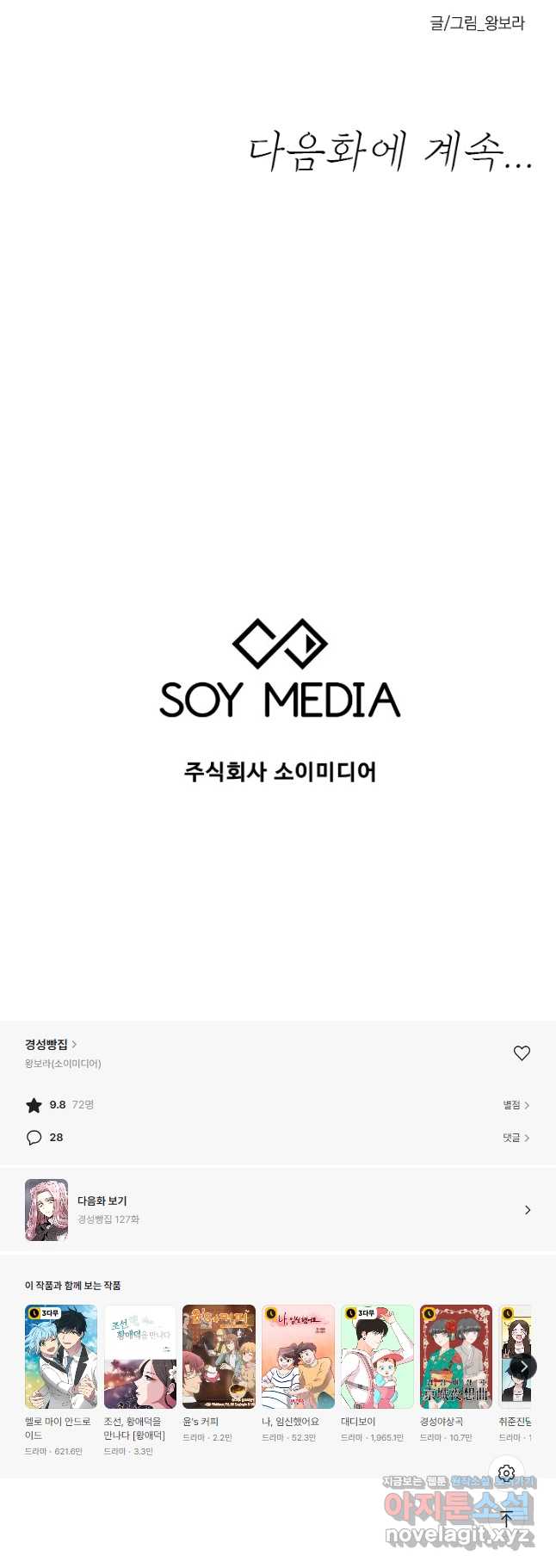Jump back to the top of the page

coord(506,1519)
